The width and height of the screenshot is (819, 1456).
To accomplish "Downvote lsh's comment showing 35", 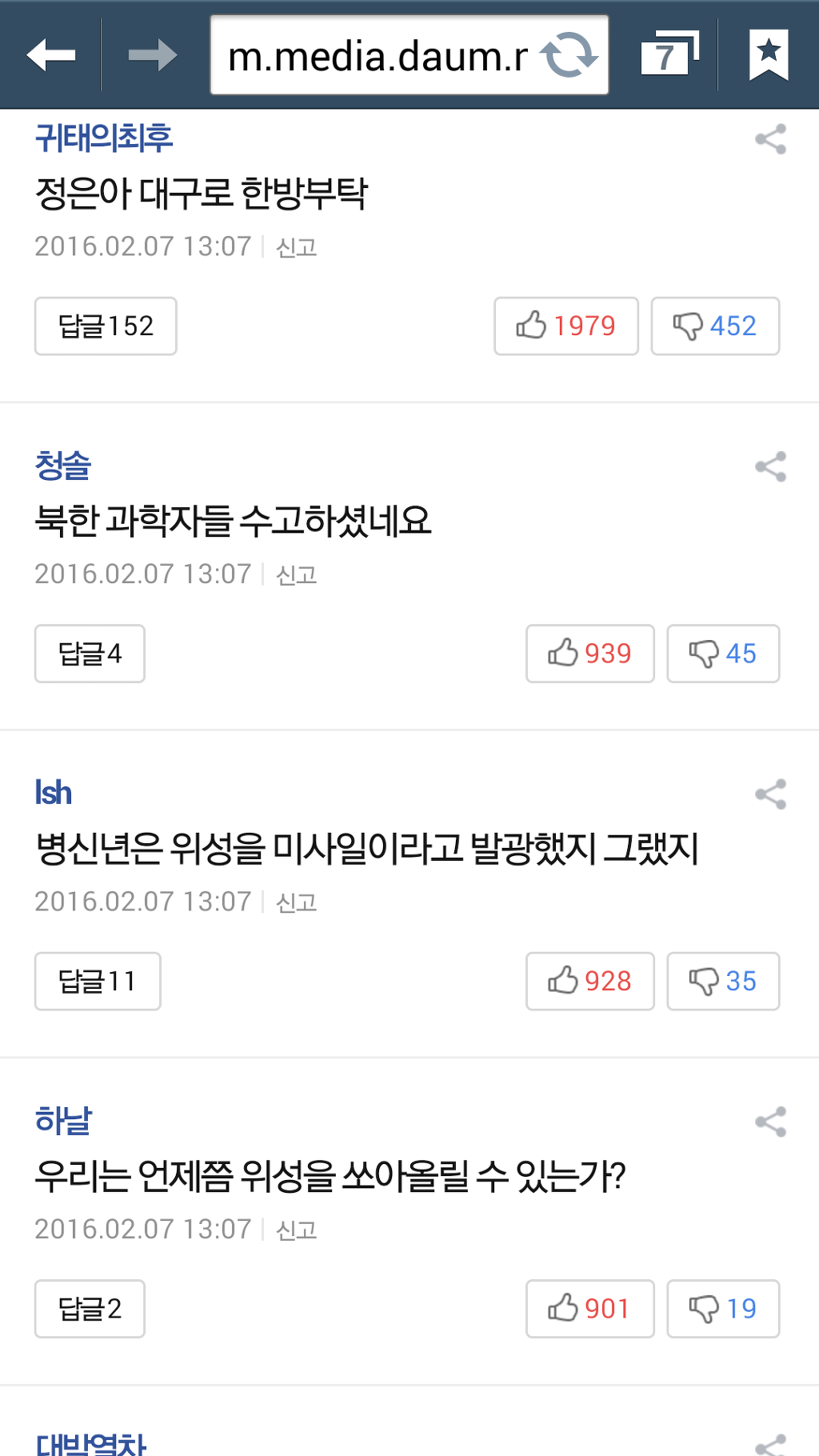I will pyautogui.click(x=723, y=982).
